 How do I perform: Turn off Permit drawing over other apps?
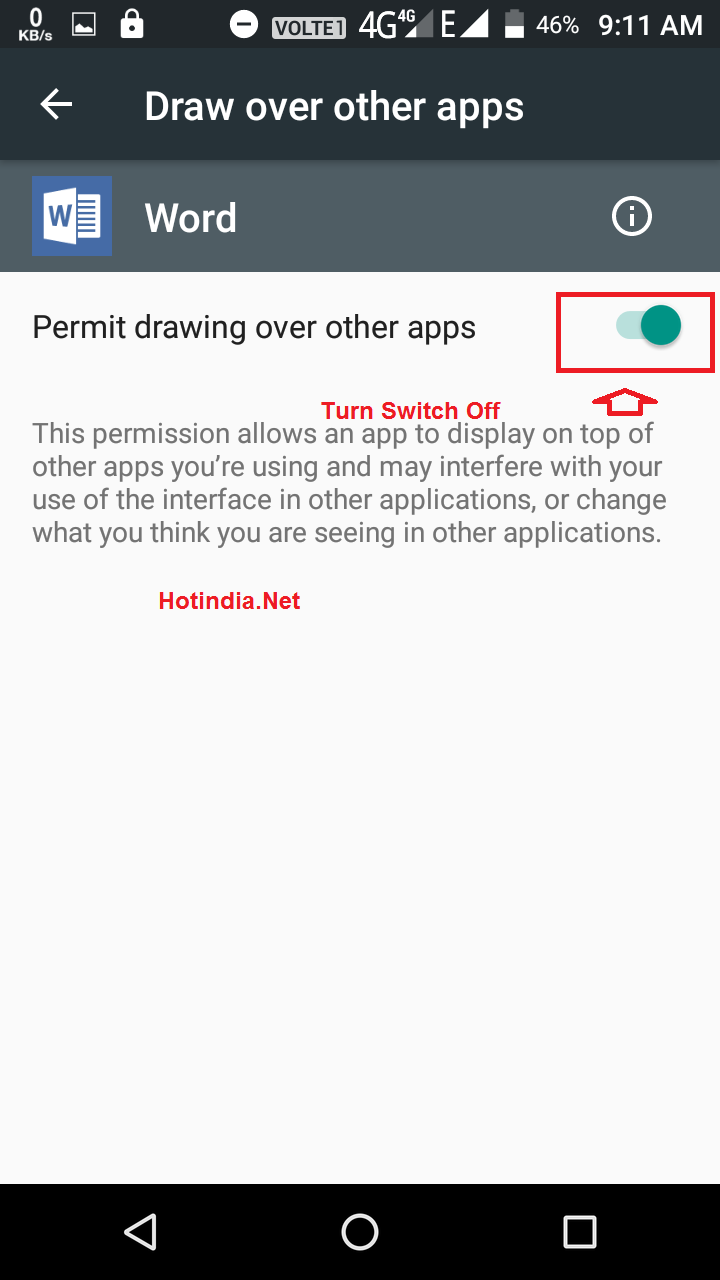[x=649, y=326]
